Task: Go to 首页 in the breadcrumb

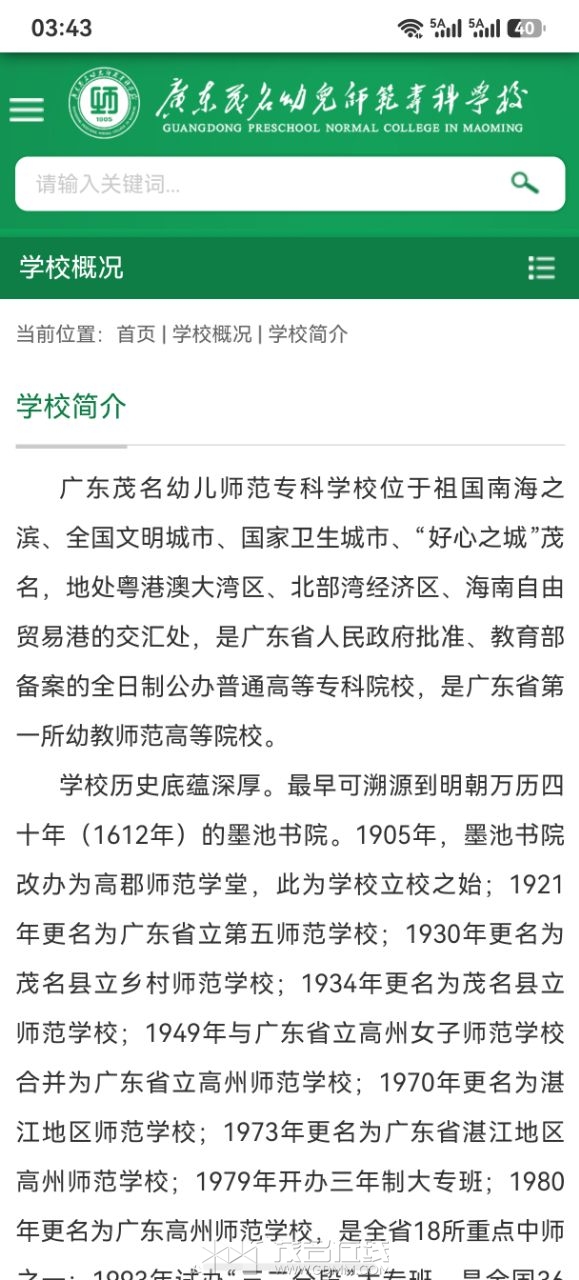Action: (136, 334)
